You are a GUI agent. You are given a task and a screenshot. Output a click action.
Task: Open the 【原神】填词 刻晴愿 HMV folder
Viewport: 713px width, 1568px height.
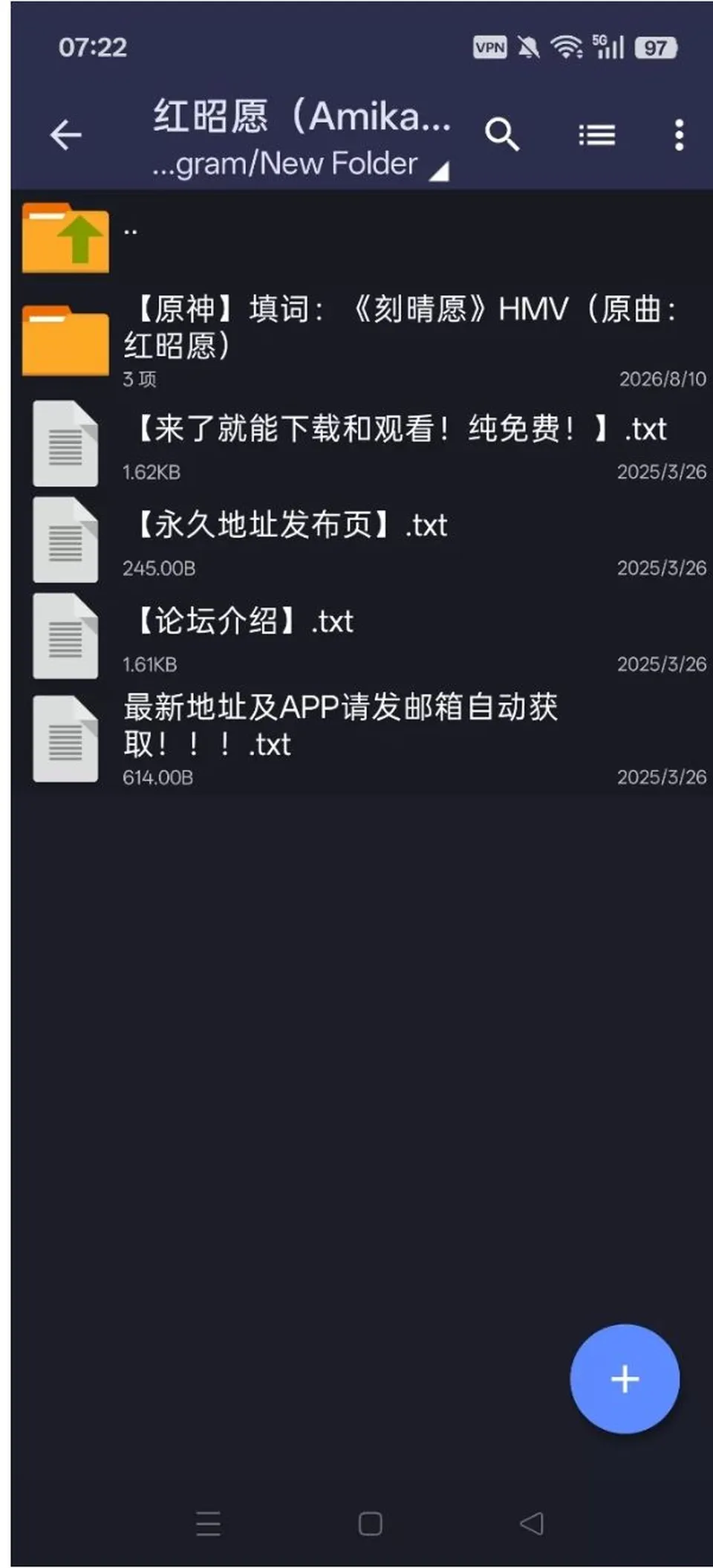[362, 340]
